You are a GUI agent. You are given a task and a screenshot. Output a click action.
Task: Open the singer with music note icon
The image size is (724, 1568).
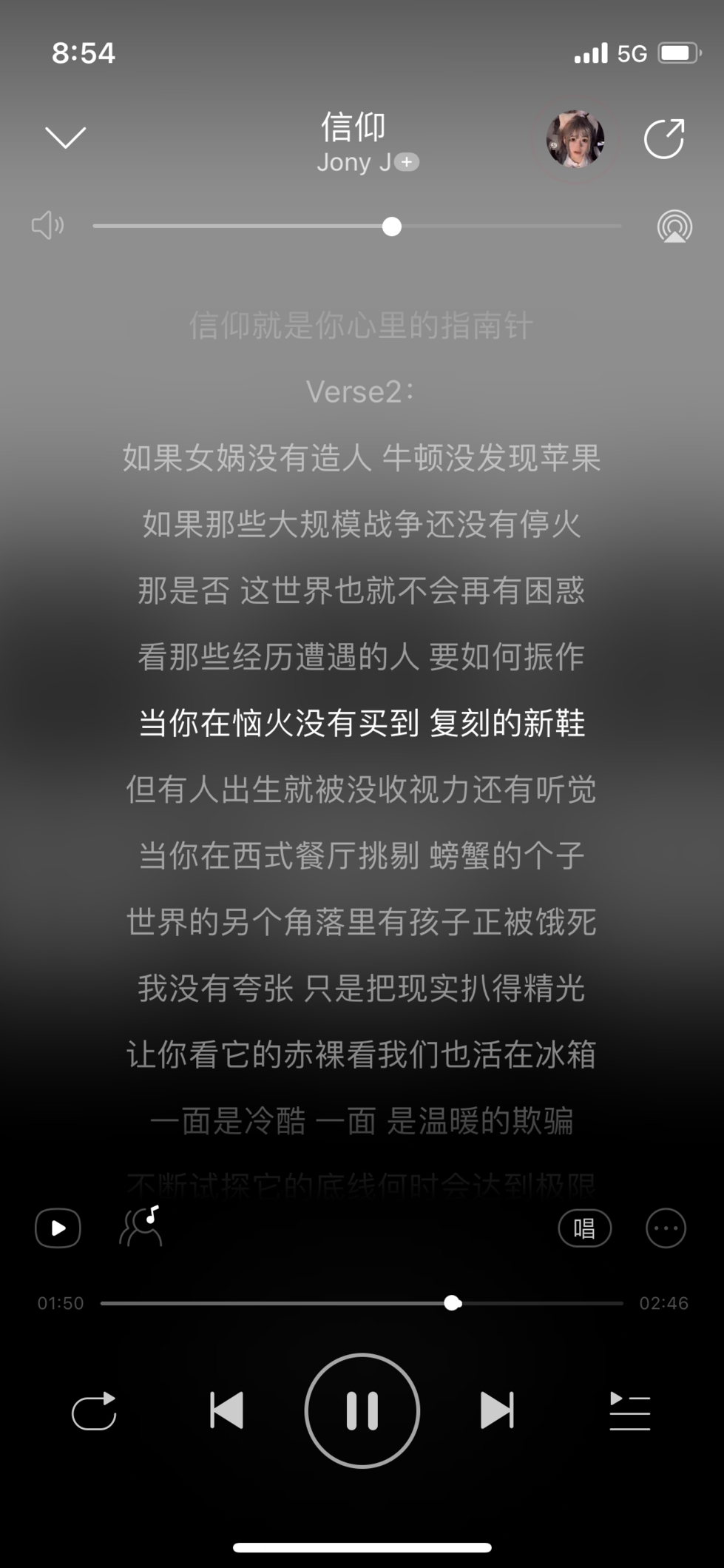click(x=141, y=1227)
